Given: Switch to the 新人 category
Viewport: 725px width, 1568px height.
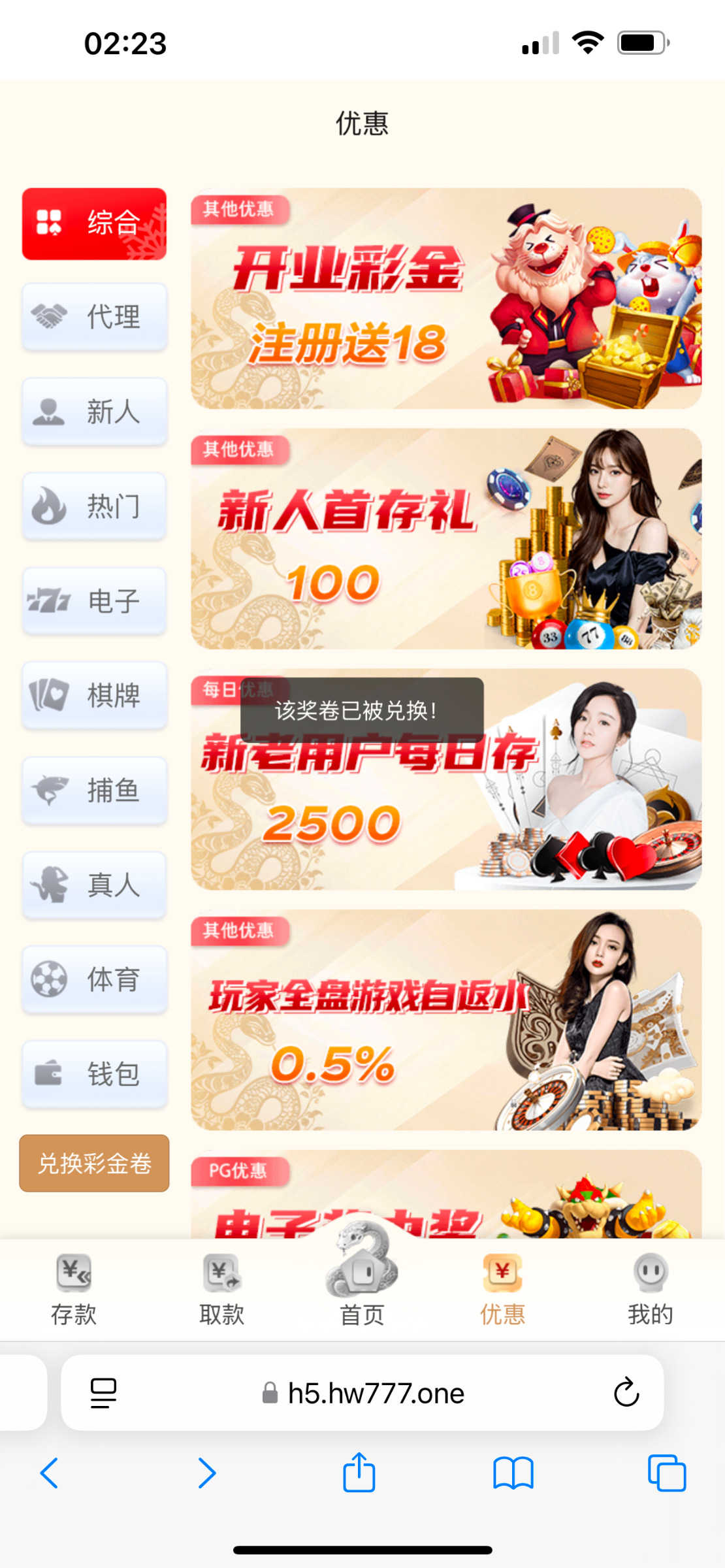Looking at the screenshot, I should click(x=94, y=412).
